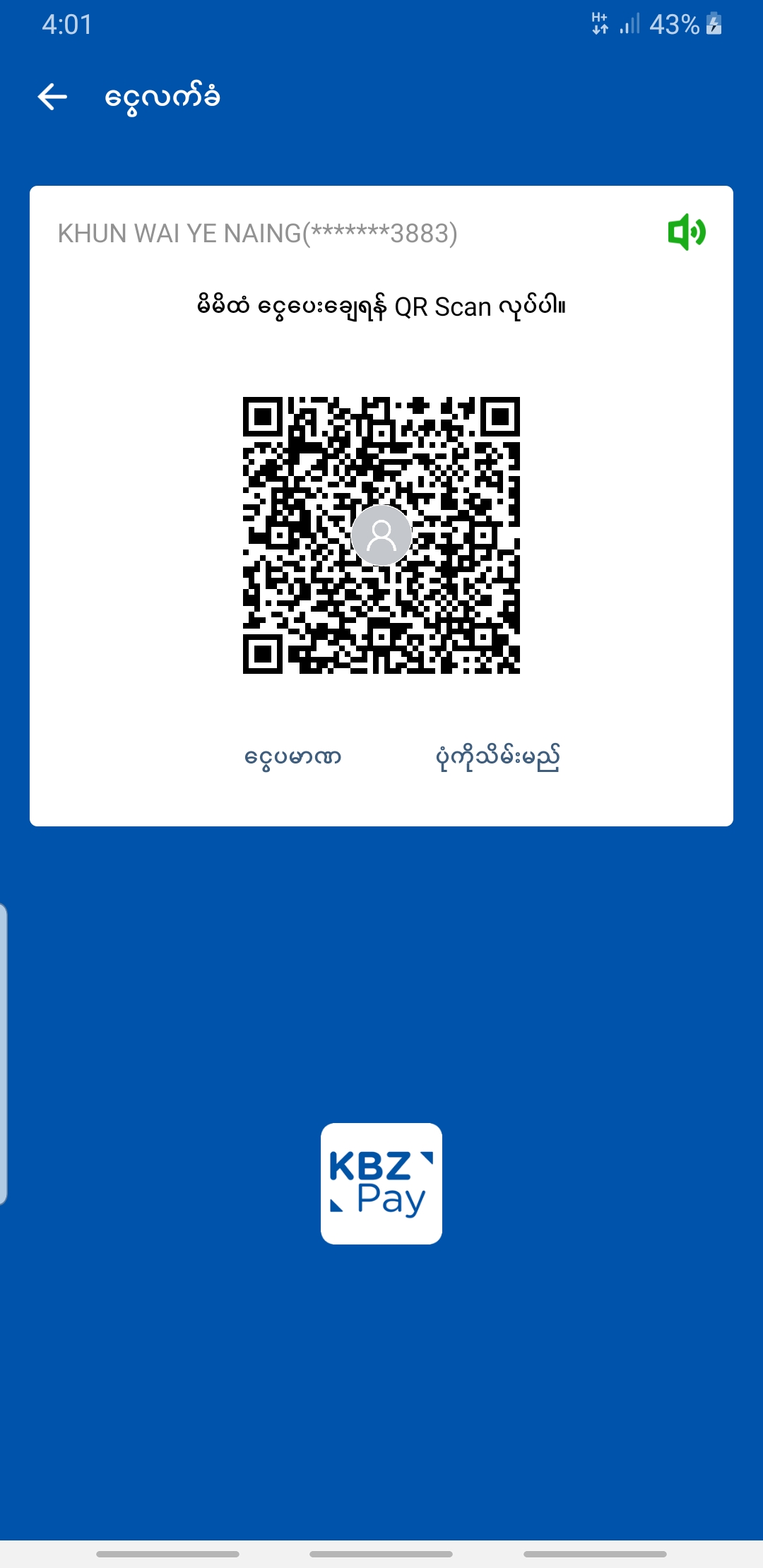Toggle the green speaker sound icon

point(687,232)
